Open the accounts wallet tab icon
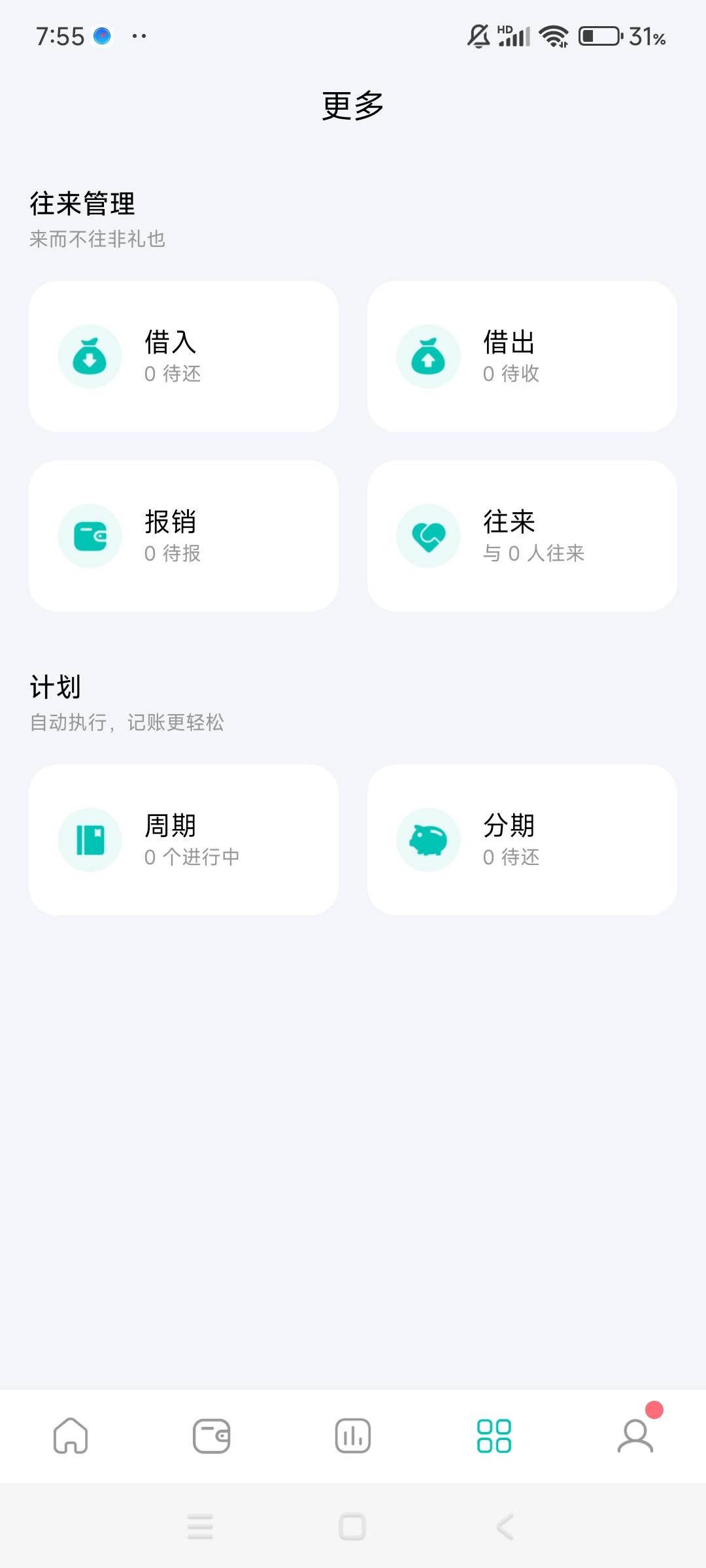Screen dimensions: 706x1568 click(211, 1435)
